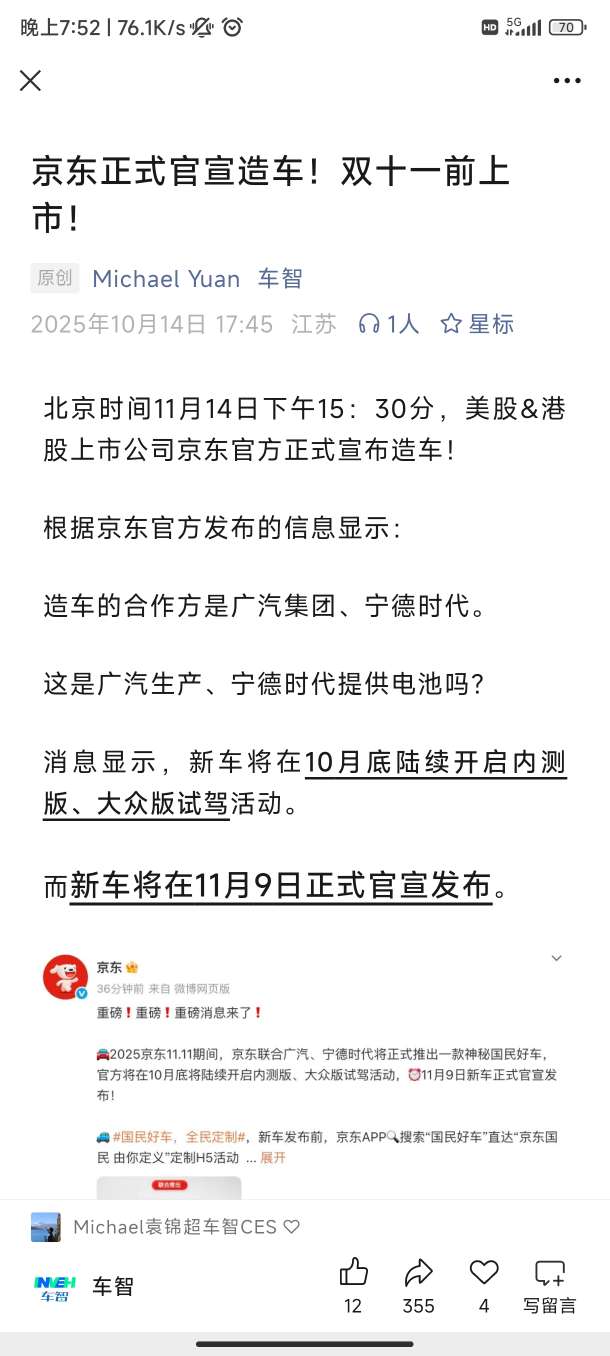Star this account with 星标
Viewport: 610px width, 1356px height.
click(478, 324)
